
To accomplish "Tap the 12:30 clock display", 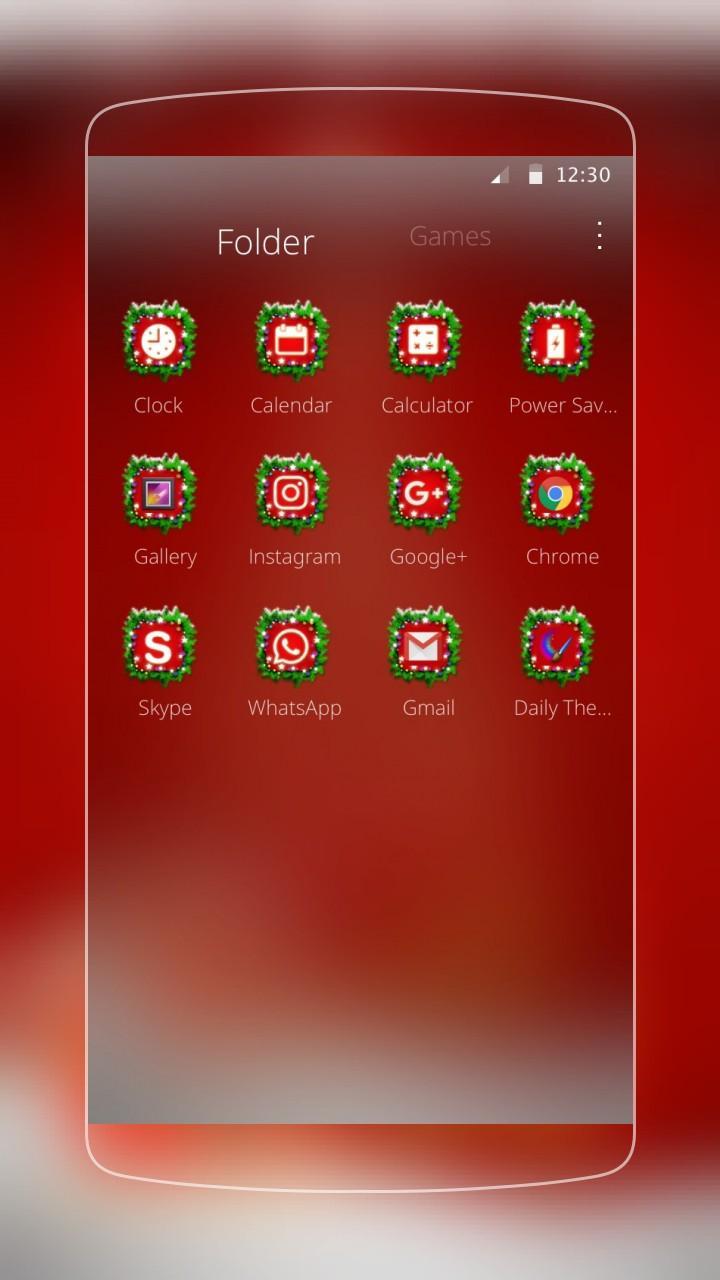I will [x=583, y=174].
